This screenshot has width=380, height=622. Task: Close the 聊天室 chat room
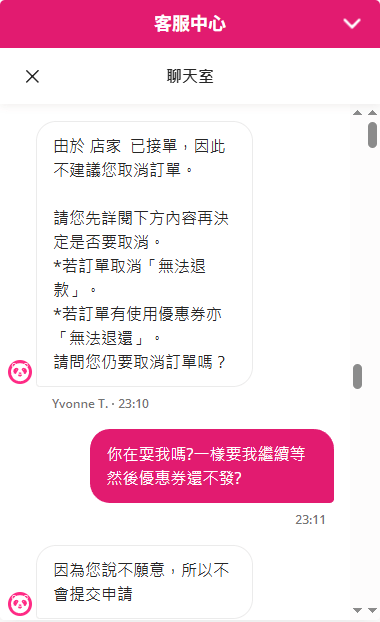(x=32, y=76)
